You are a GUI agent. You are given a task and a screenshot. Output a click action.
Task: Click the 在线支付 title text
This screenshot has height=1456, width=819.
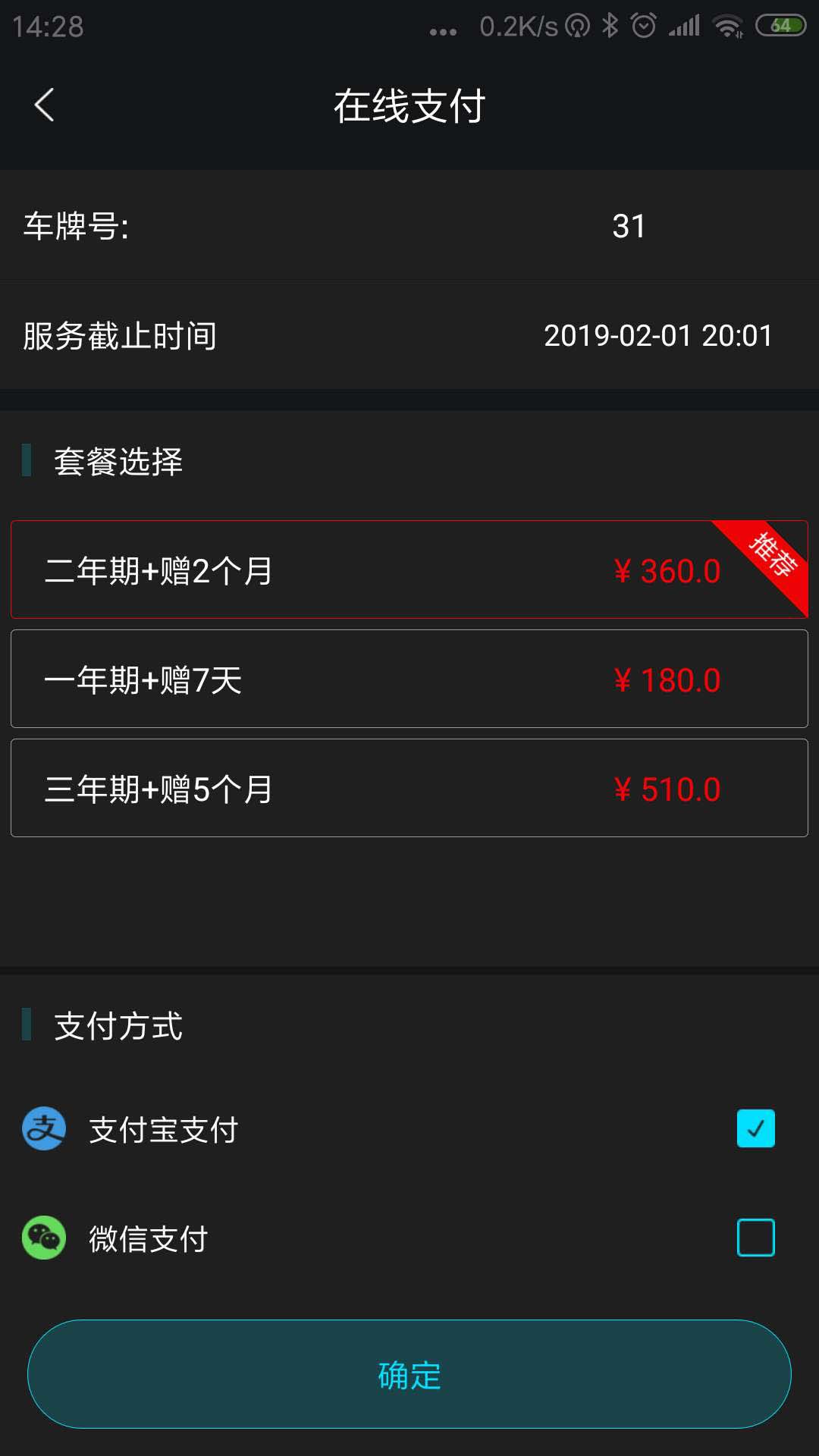point(409,106)
